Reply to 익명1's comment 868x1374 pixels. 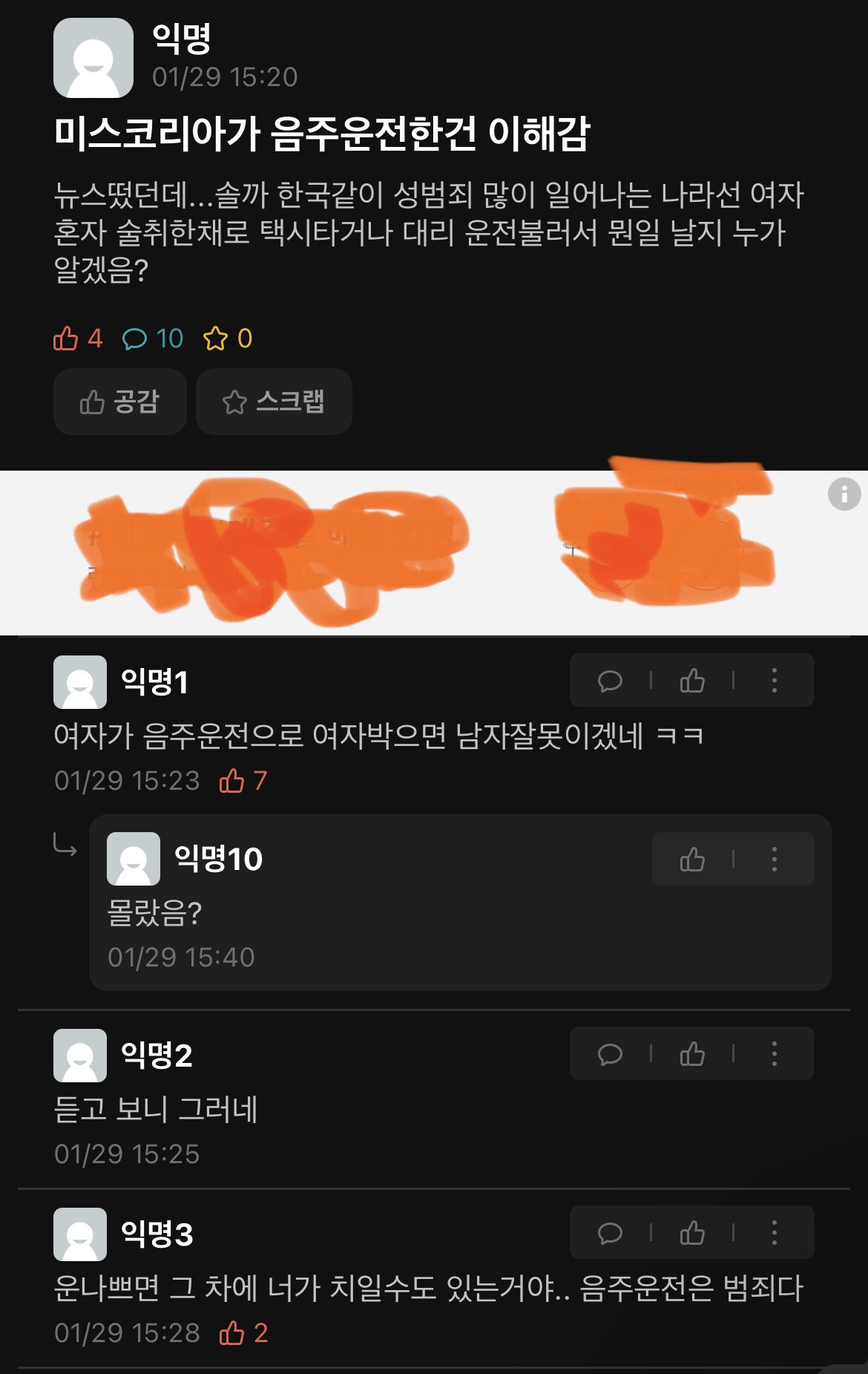coord(610,681)
